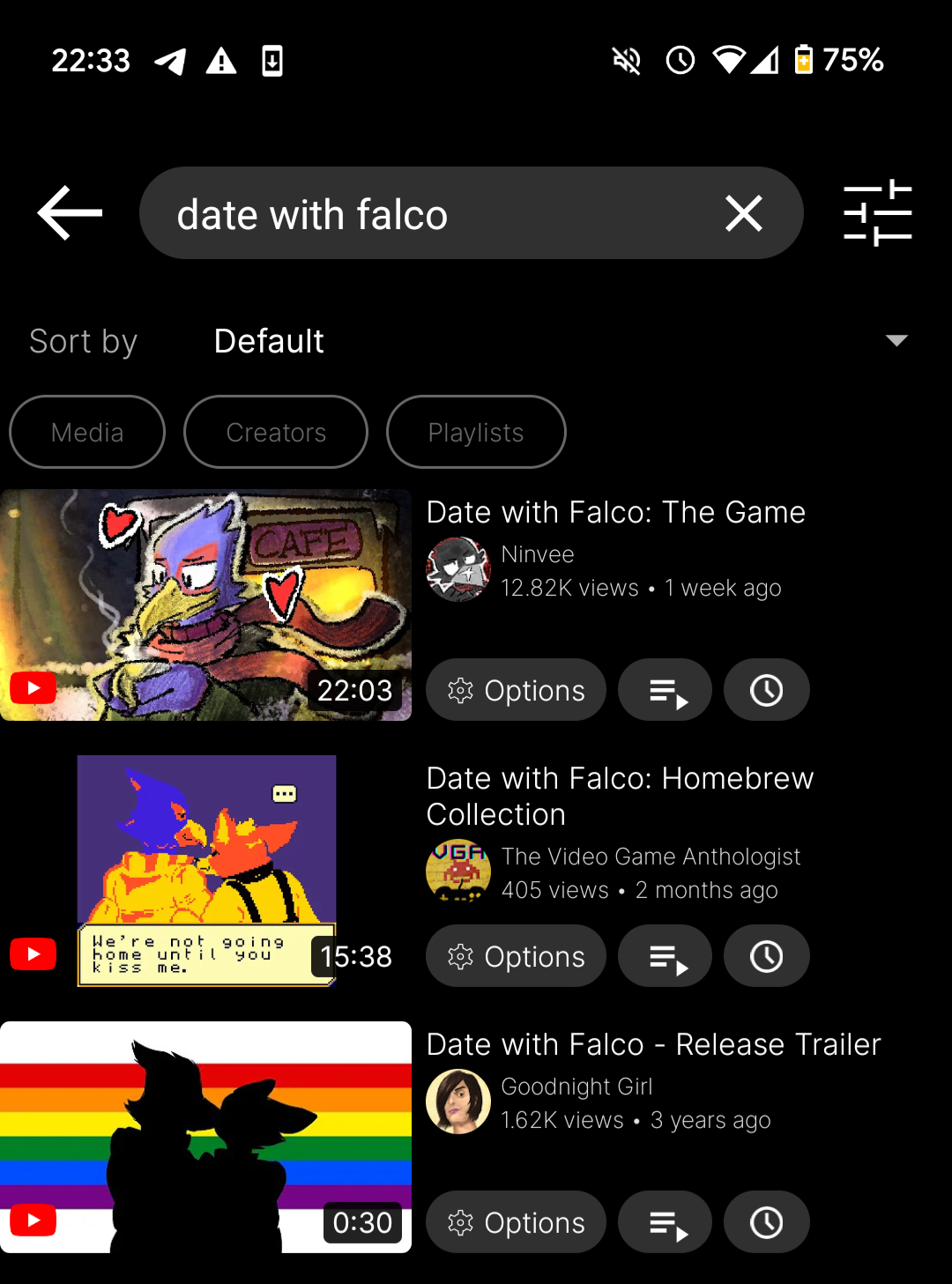Image resolution: width=952 pixels, height=1284 pixels.
Task: Save the "Homebrew Collection" video to watch later
Action: pos(766,956)
